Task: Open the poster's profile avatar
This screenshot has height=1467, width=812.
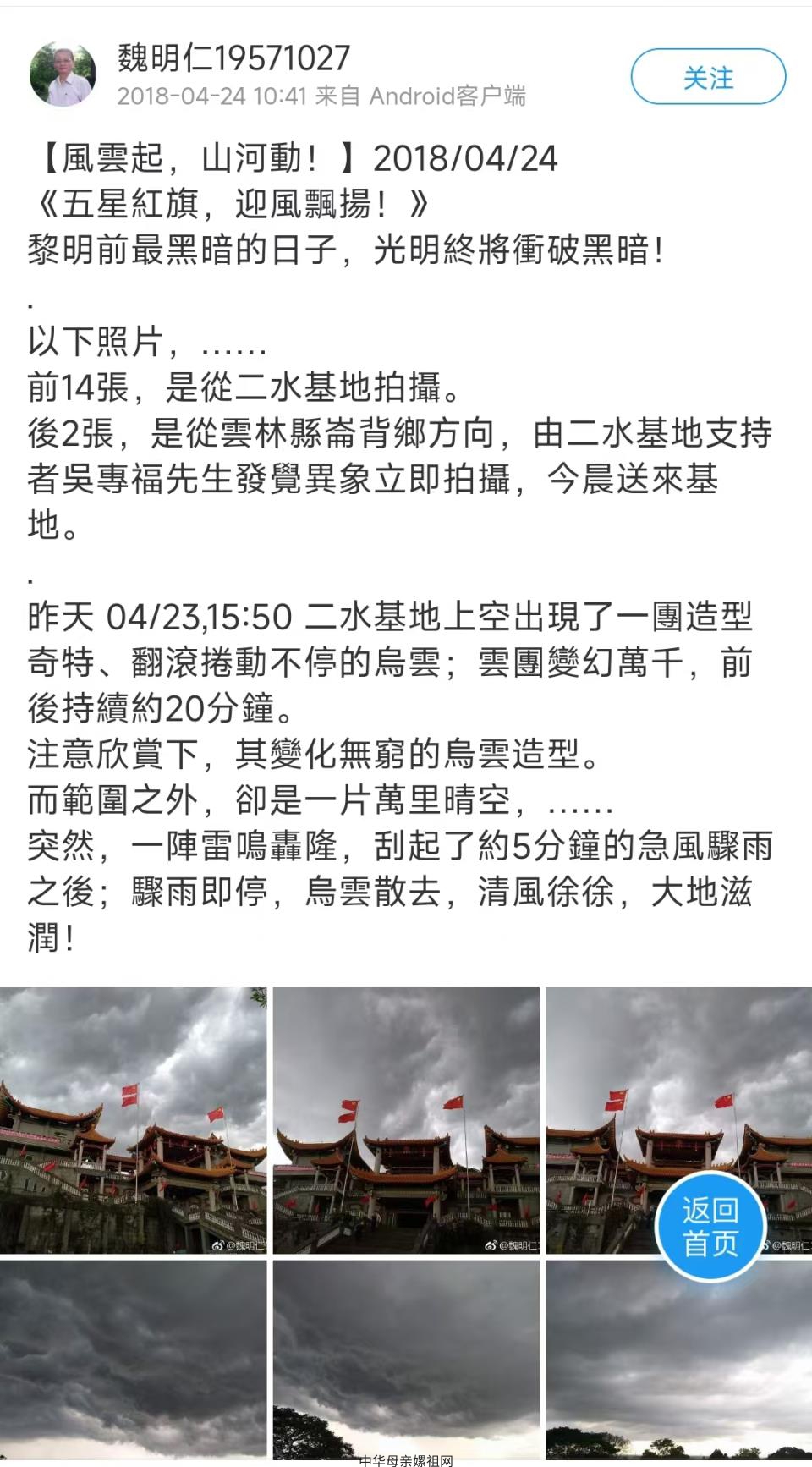Action: (63, 74)
